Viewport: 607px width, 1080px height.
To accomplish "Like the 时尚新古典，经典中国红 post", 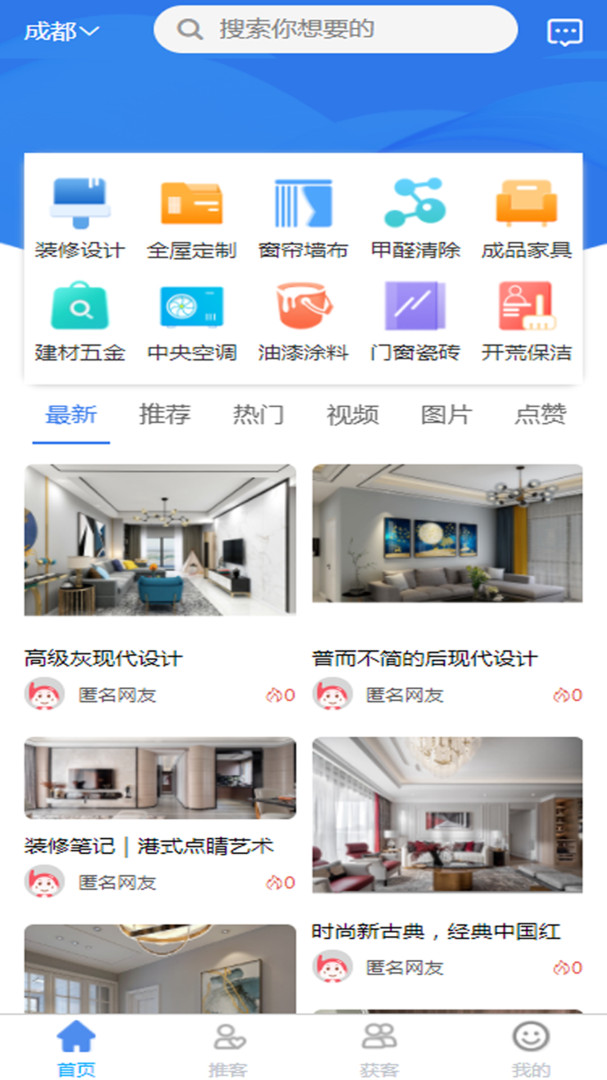I will [x=567, y=968].
